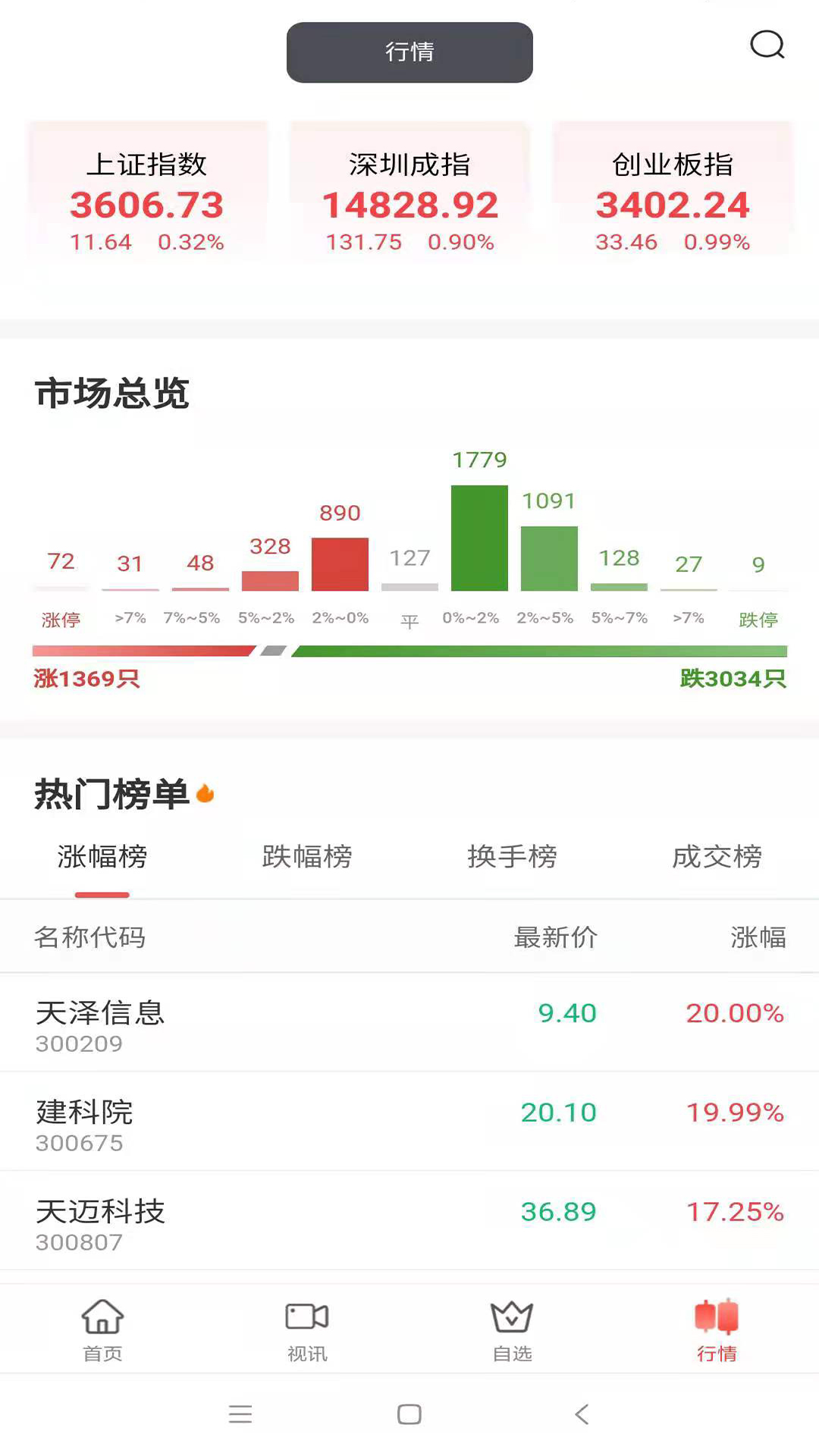
Task: Open the 自选 watchlist tab
Action: point(512,1330)
